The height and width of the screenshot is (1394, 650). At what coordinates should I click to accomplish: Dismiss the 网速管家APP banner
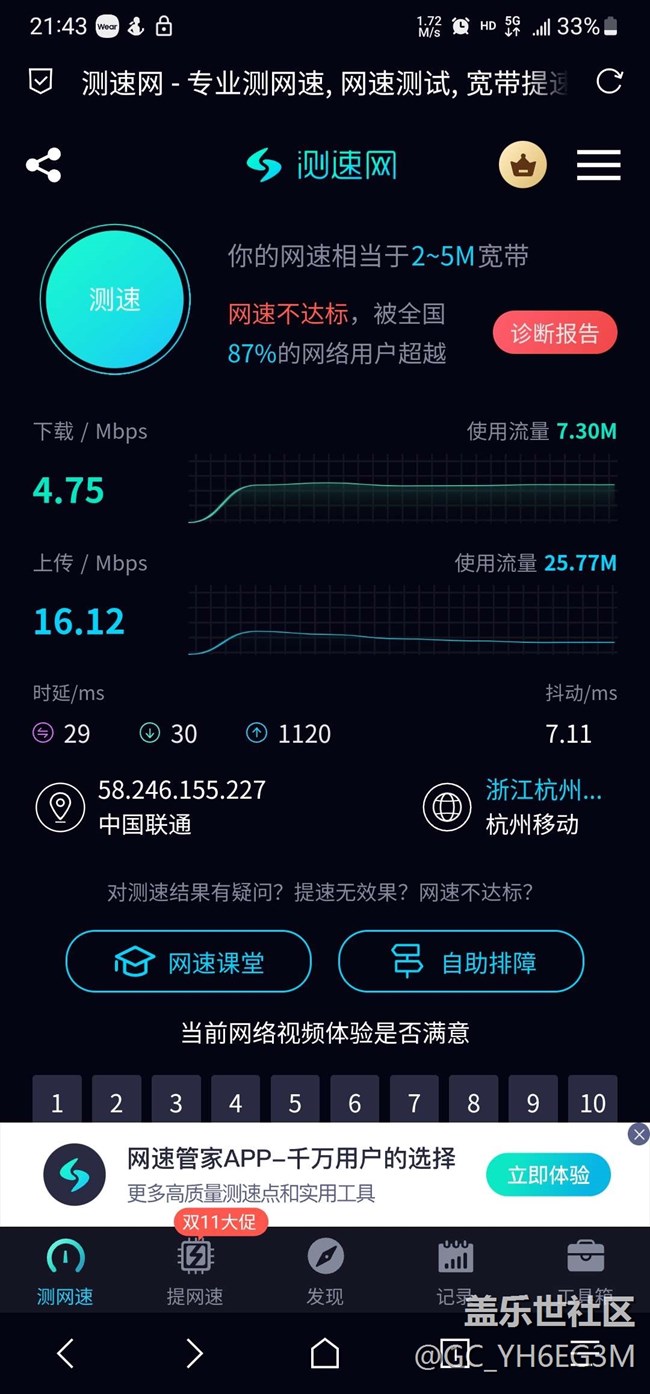click(x=638, y=1134)
